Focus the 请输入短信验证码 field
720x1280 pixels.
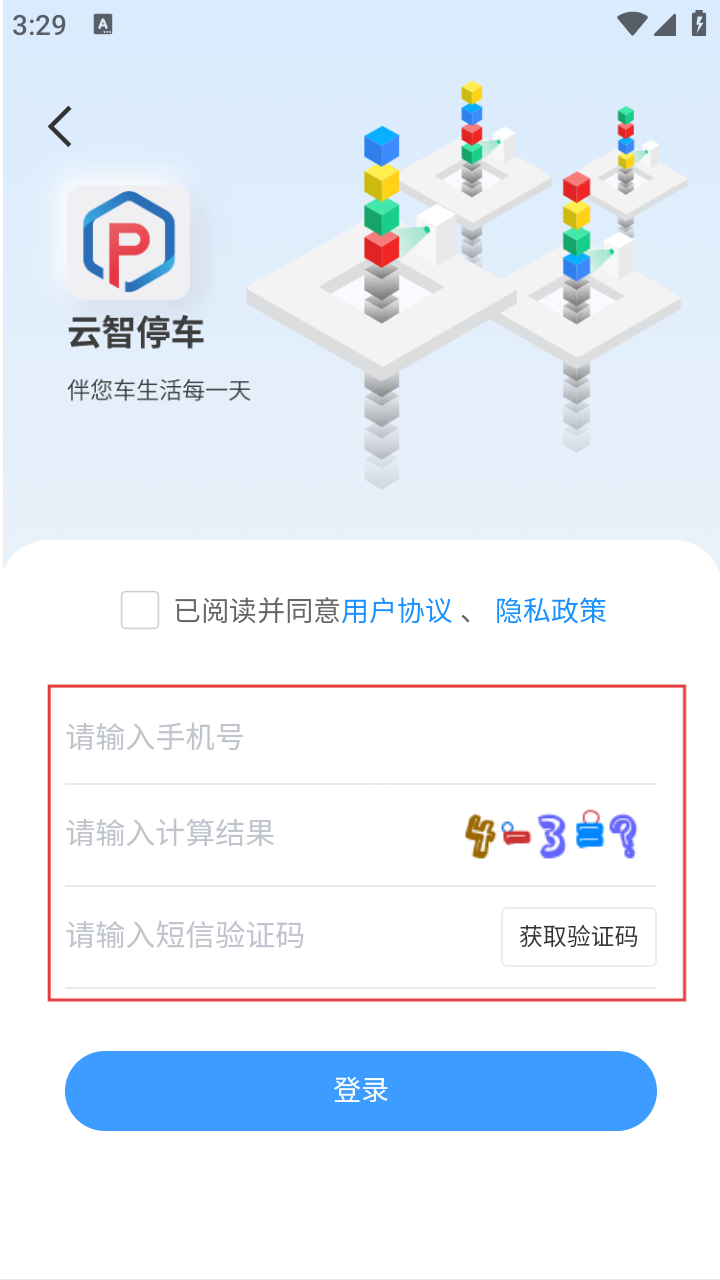click(280, 936)
